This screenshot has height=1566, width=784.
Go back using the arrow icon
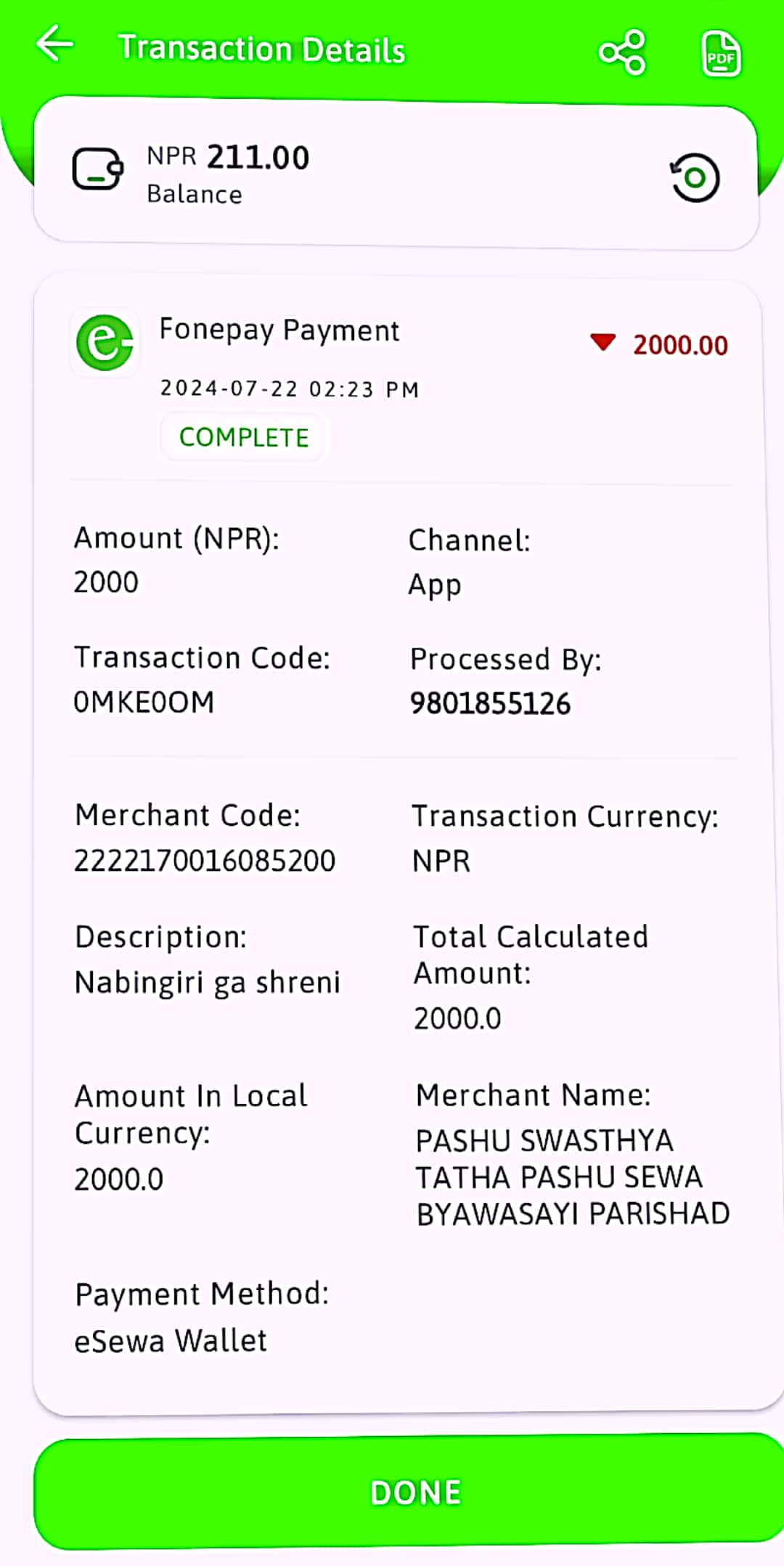click(x=55, y=44)
